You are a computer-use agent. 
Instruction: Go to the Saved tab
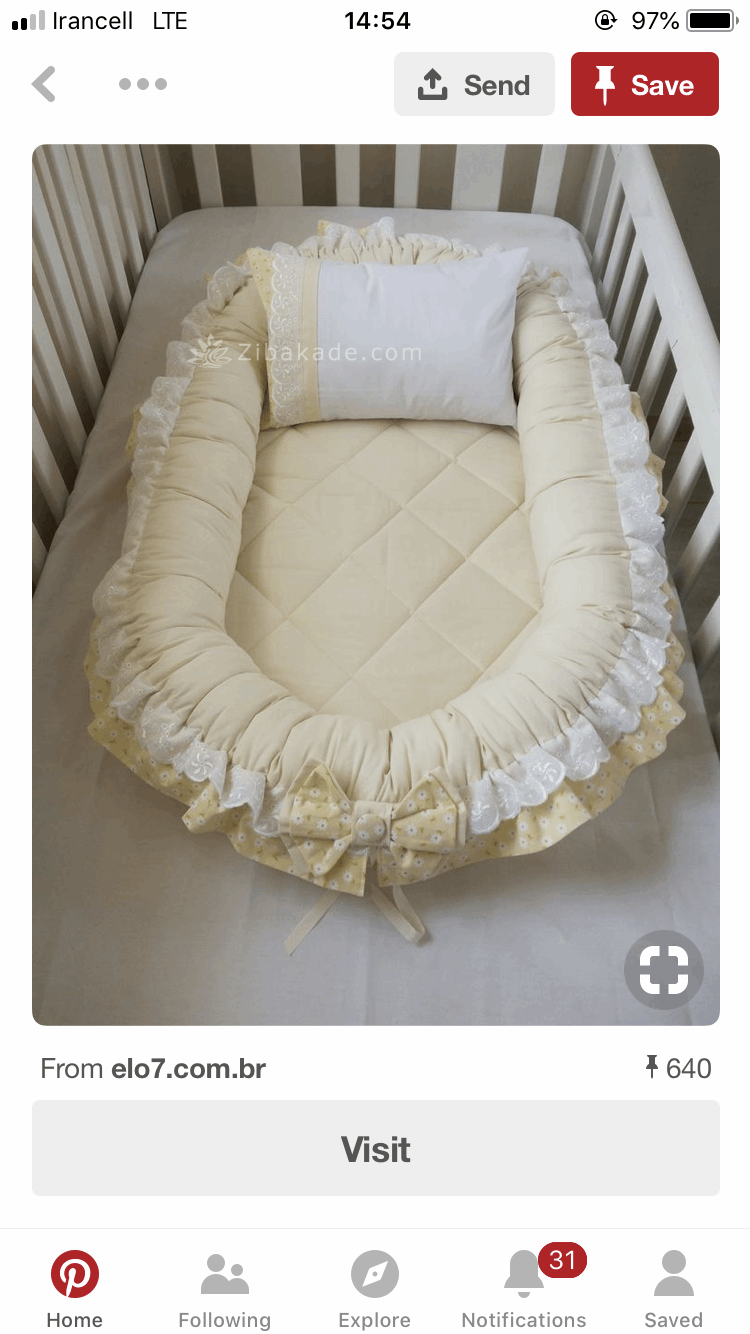click(673, 1289)
